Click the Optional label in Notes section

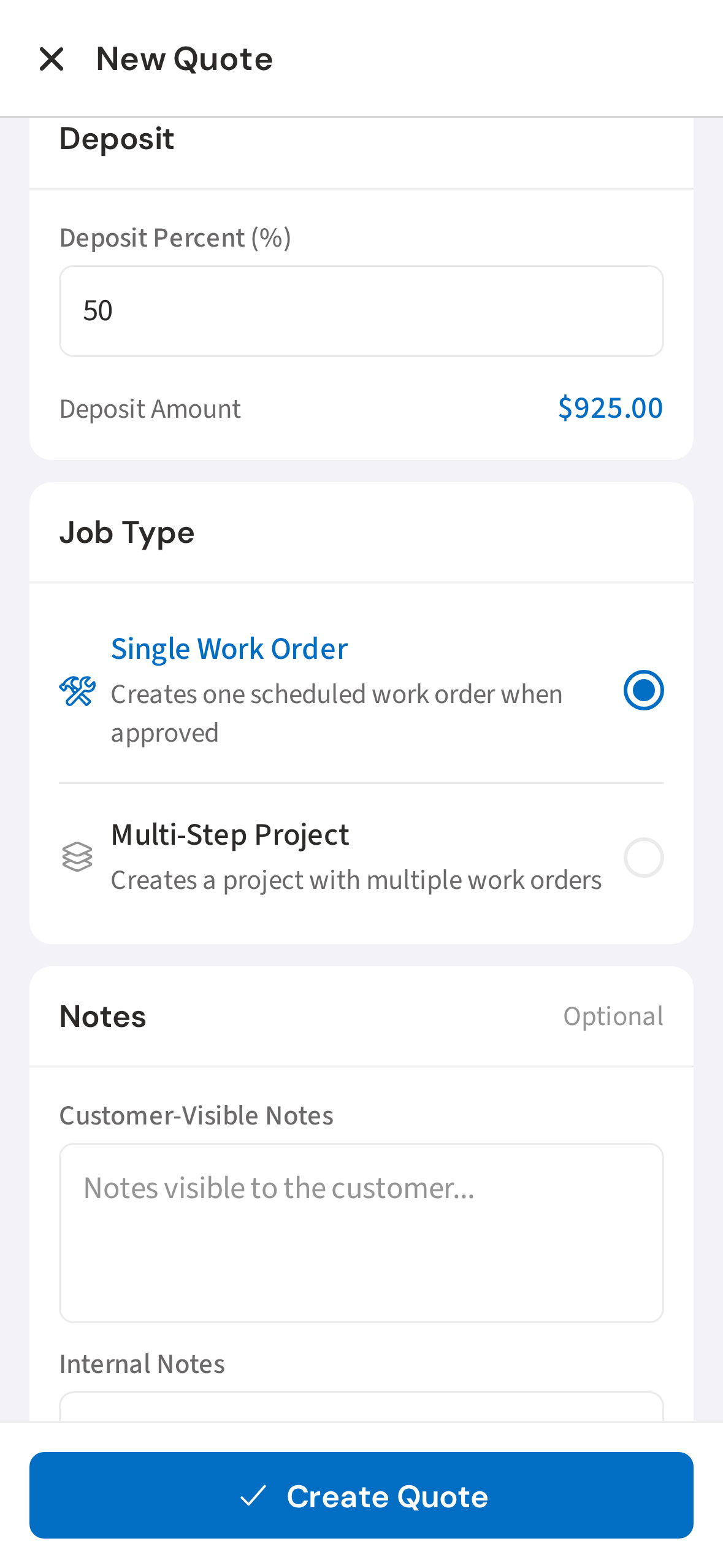pyautogui.click(x=613, y=1015)
